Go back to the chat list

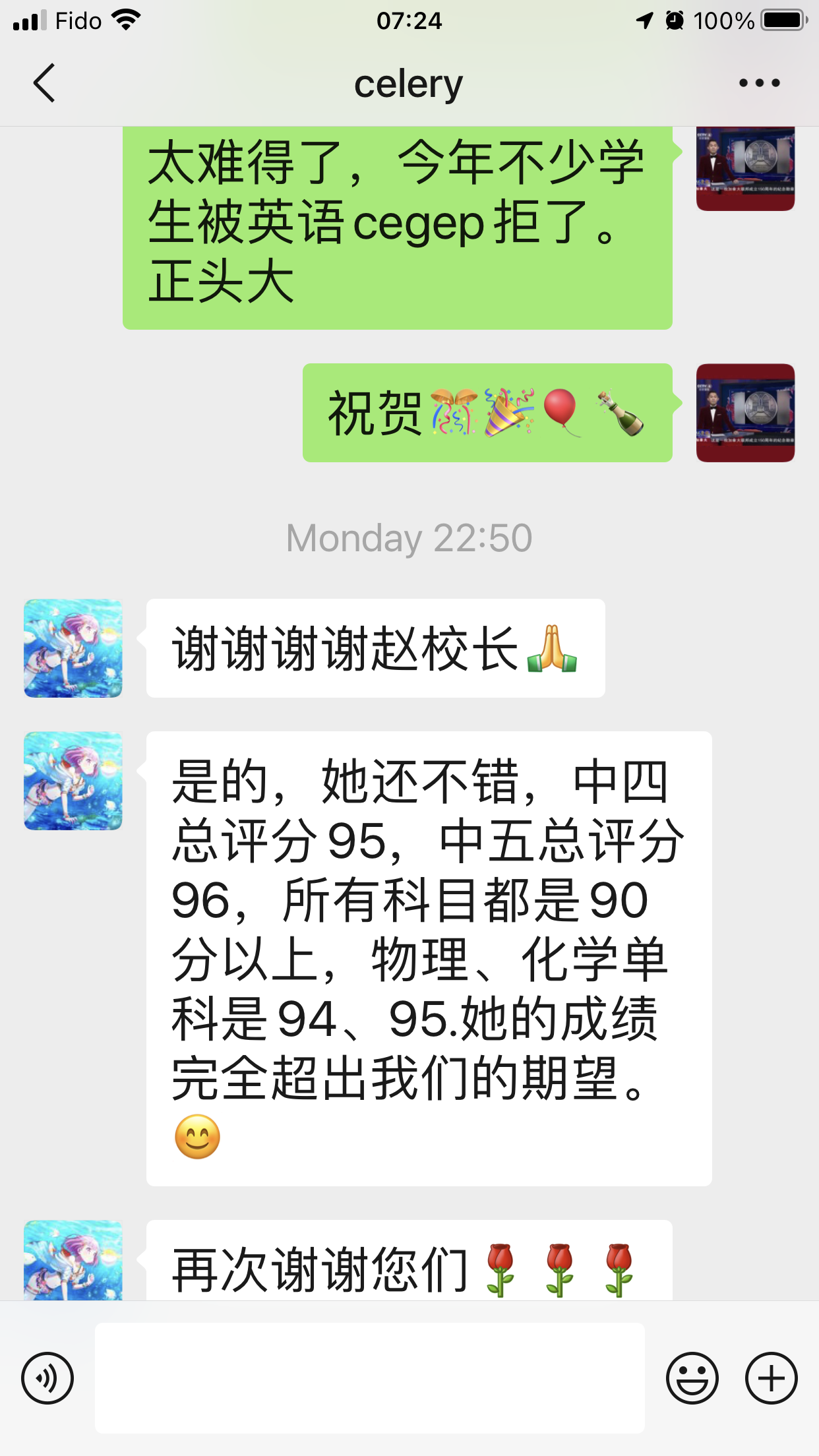[44, 83]
